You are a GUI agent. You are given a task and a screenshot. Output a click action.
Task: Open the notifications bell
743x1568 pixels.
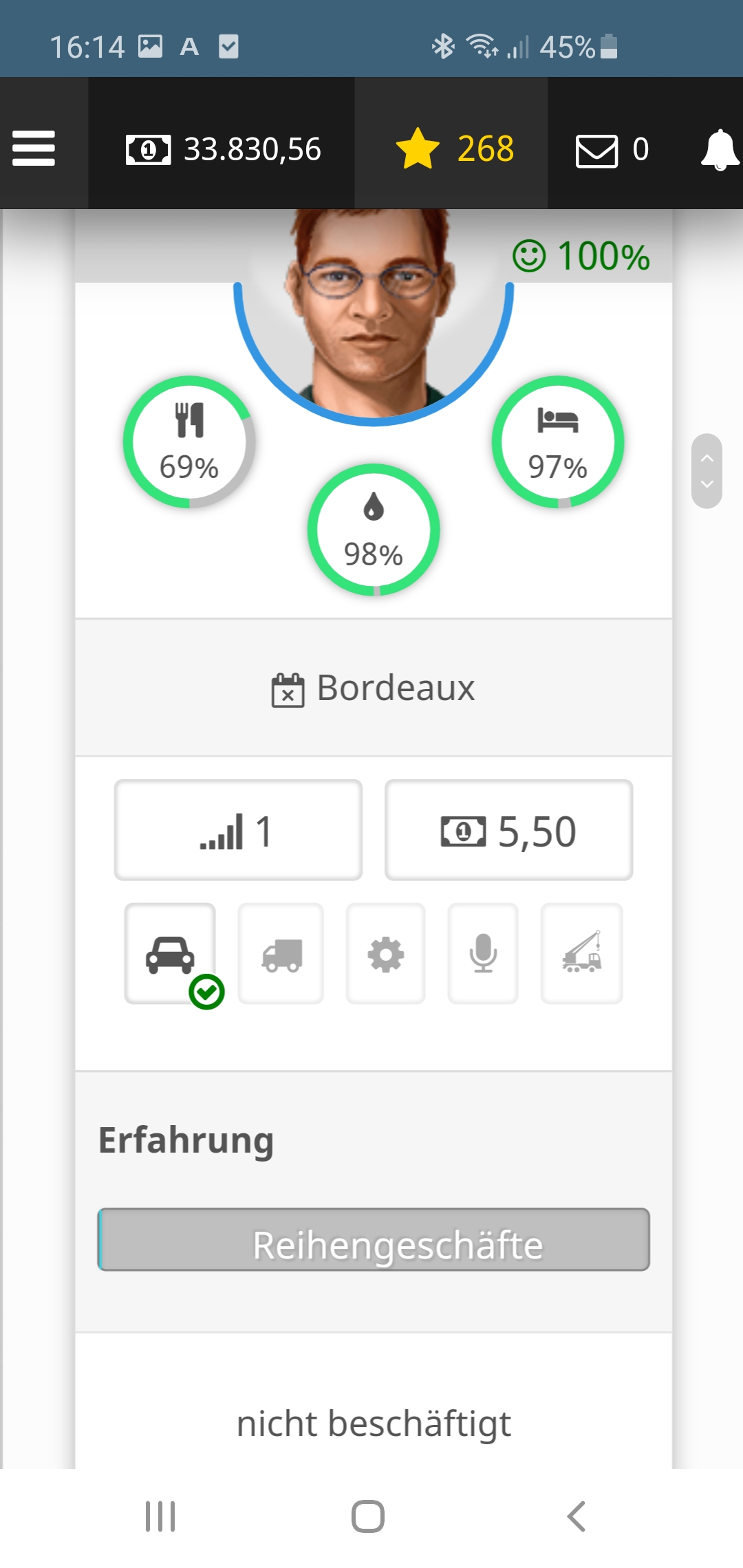tap(719, 149)
